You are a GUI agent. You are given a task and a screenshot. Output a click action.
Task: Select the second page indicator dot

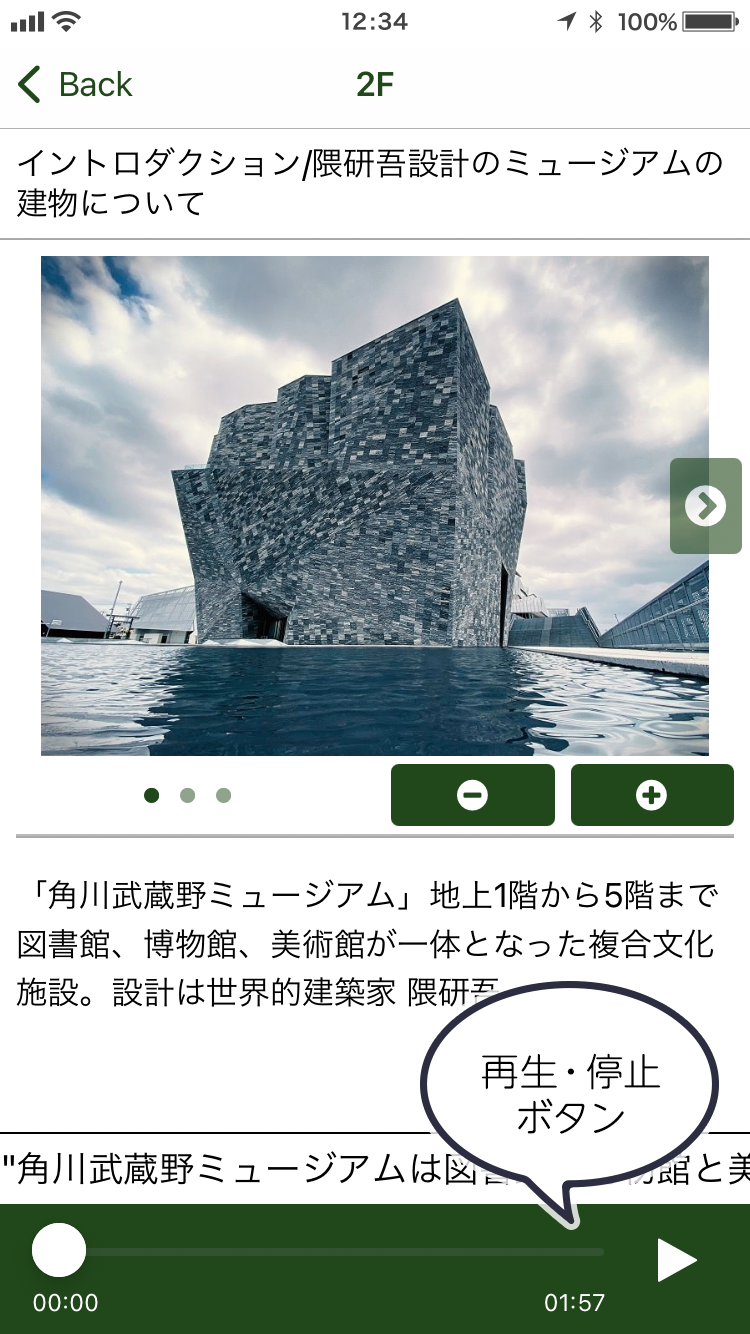[x=187, y=795]
